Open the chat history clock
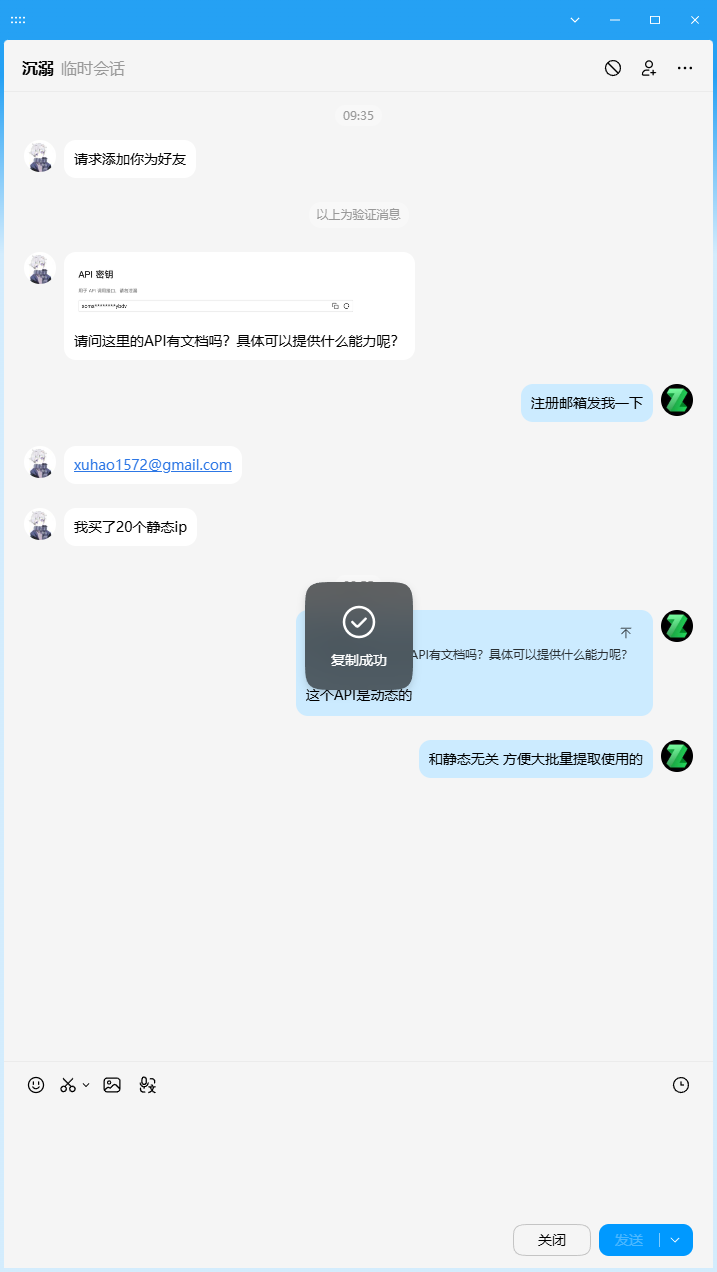Image resolution: width=717 pixels, height=1272 pixels. [x=681, y=1085]
